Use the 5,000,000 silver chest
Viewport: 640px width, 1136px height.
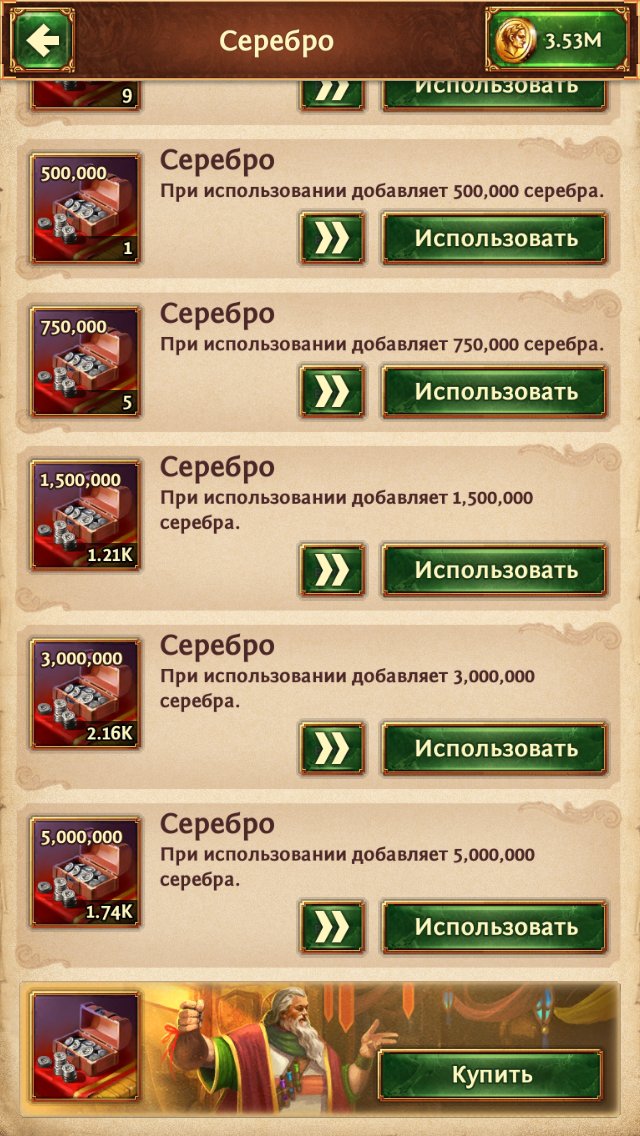pos(494,927)
